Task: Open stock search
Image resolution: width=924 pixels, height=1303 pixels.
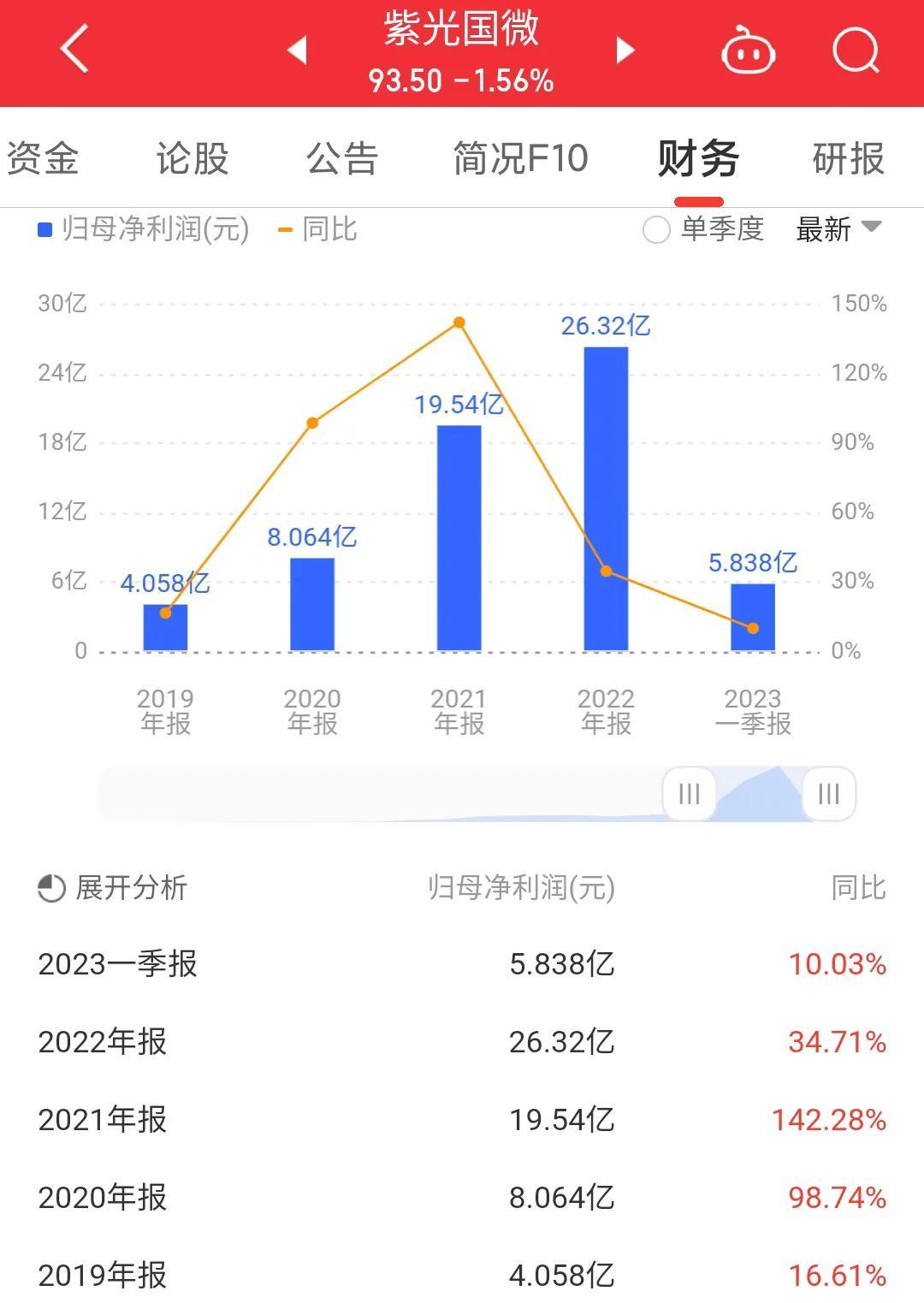Action: tap(855, 51)
